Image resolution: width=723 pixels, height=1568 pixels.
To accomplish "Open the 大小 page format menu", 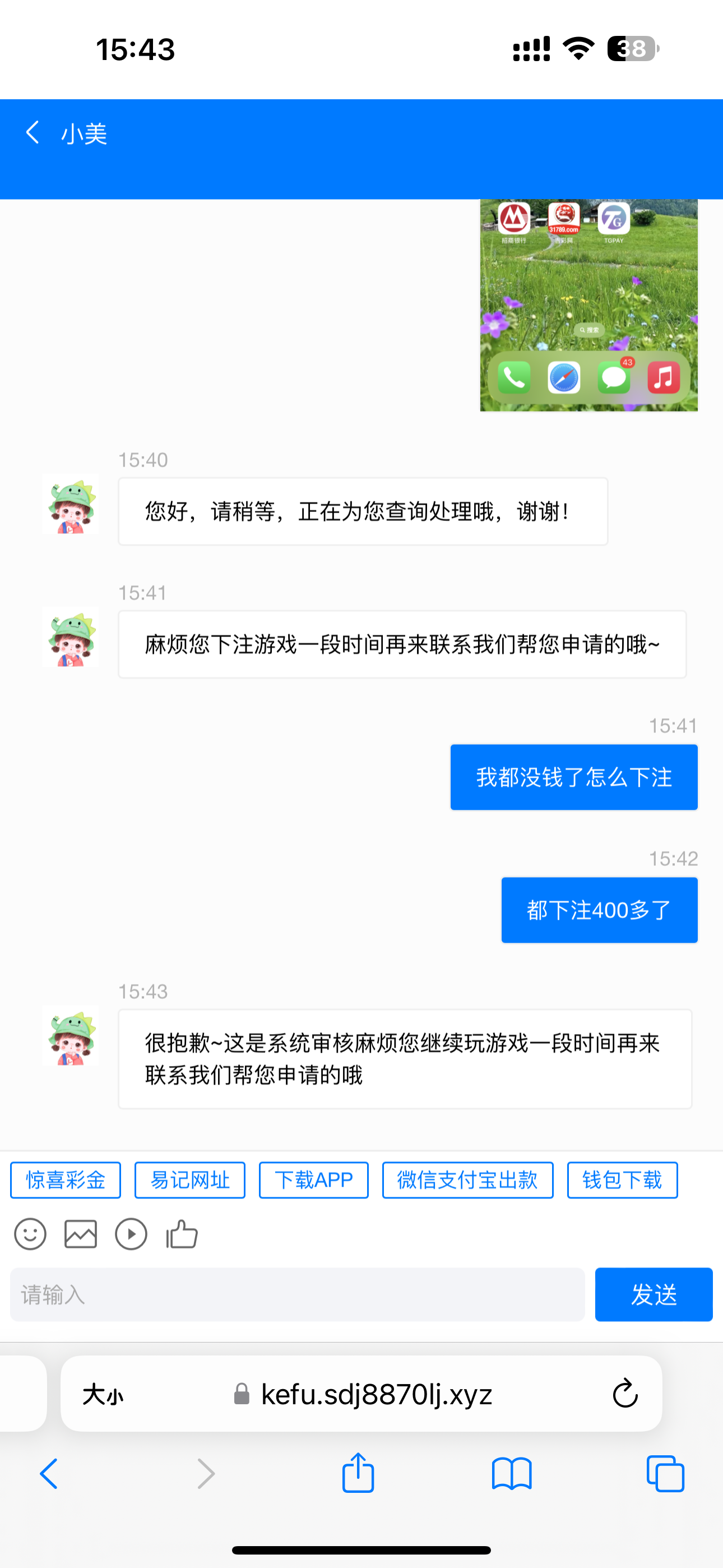I will [103, 1394].
